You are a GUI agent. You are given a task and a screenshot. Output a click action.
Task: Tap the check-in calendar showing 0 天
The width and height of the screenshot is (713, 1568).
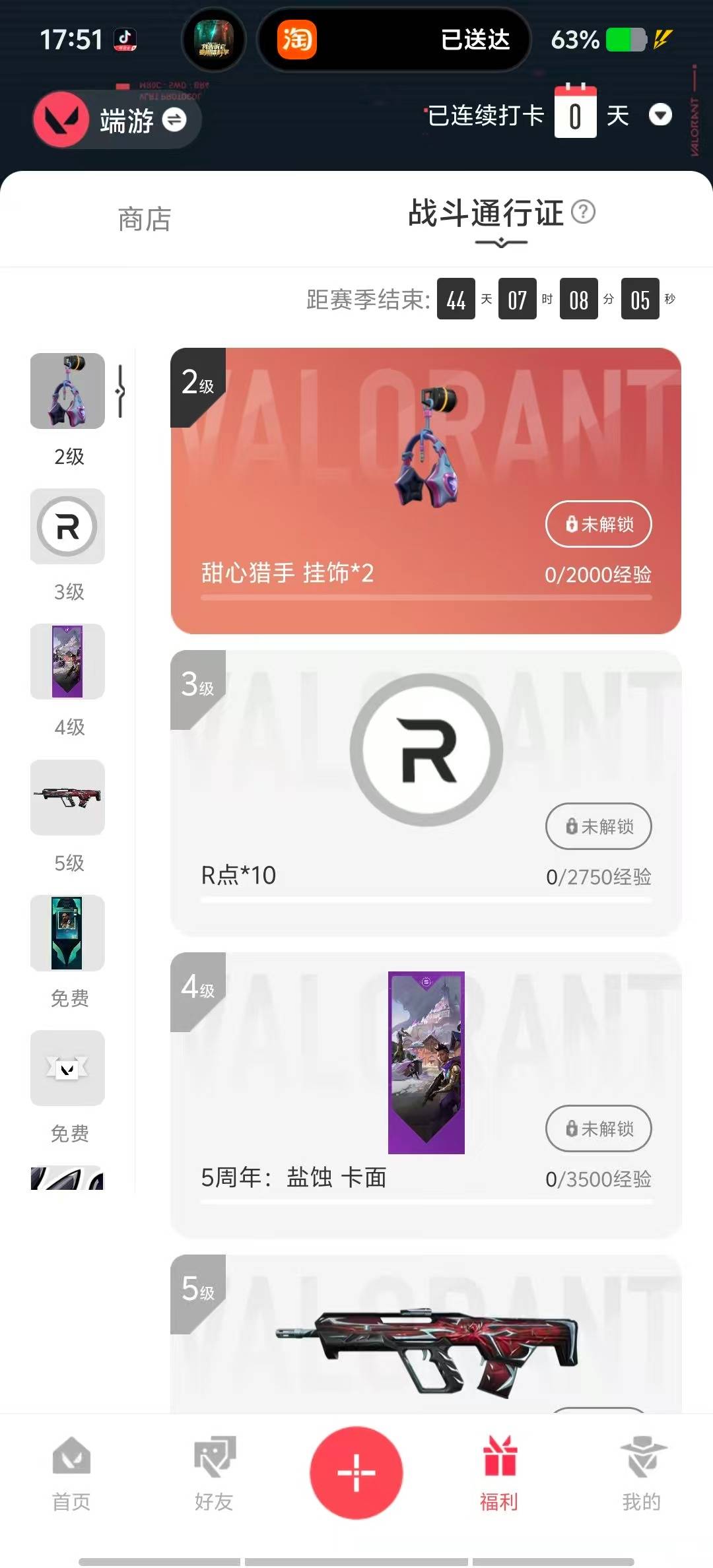(576, 114)
